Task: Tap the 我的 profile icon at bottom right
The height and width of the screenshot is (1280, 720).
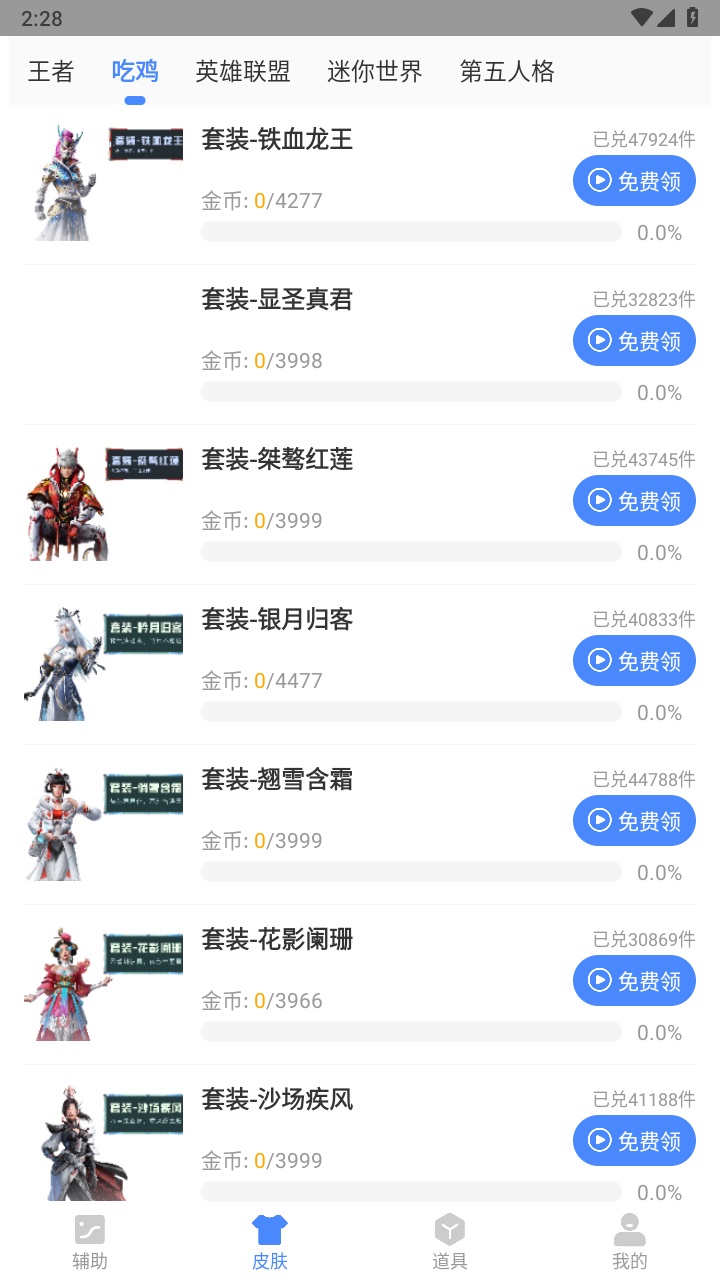Action: pos(629,1229)
